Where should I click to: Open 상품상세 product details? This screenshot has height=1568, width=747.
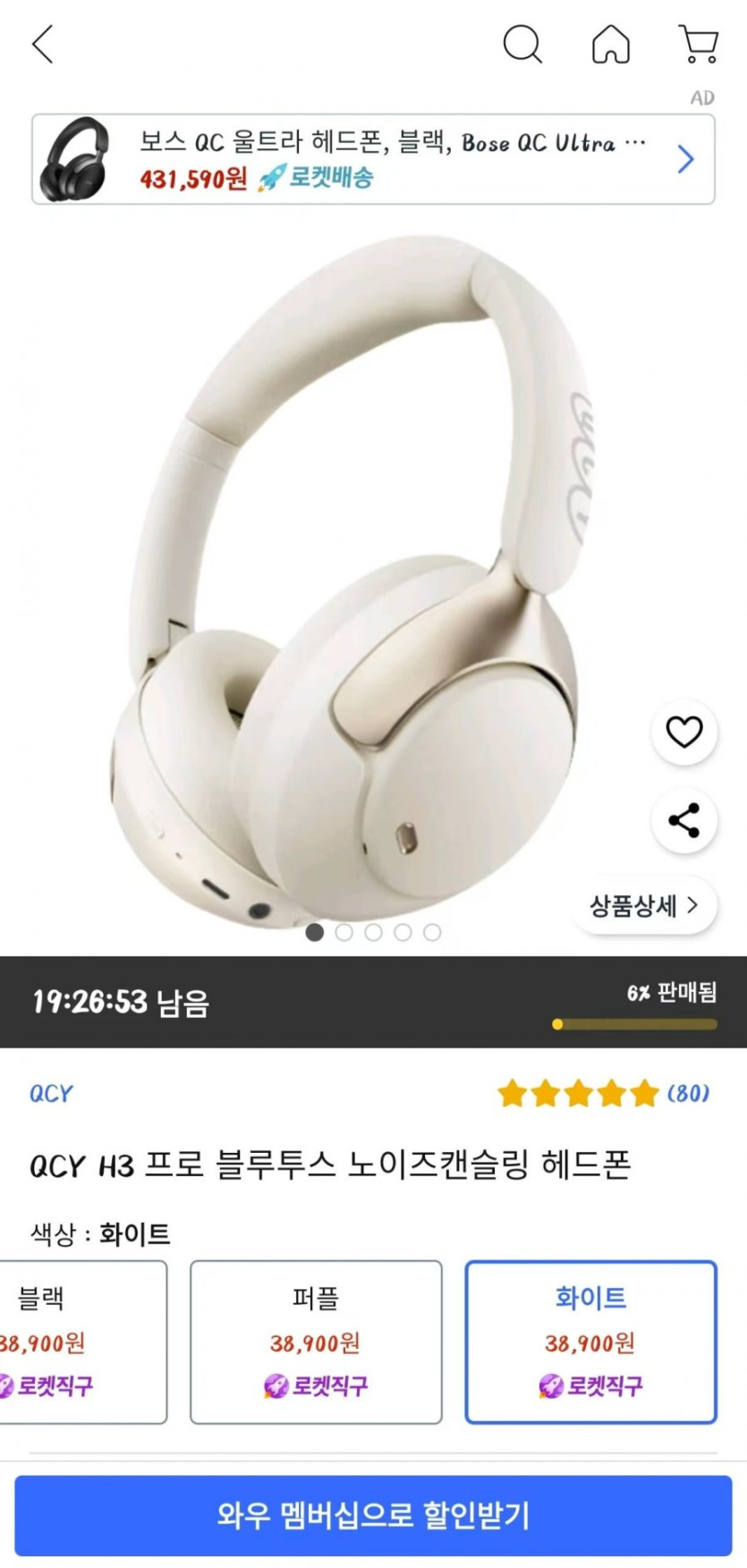(x=643, y=906)
